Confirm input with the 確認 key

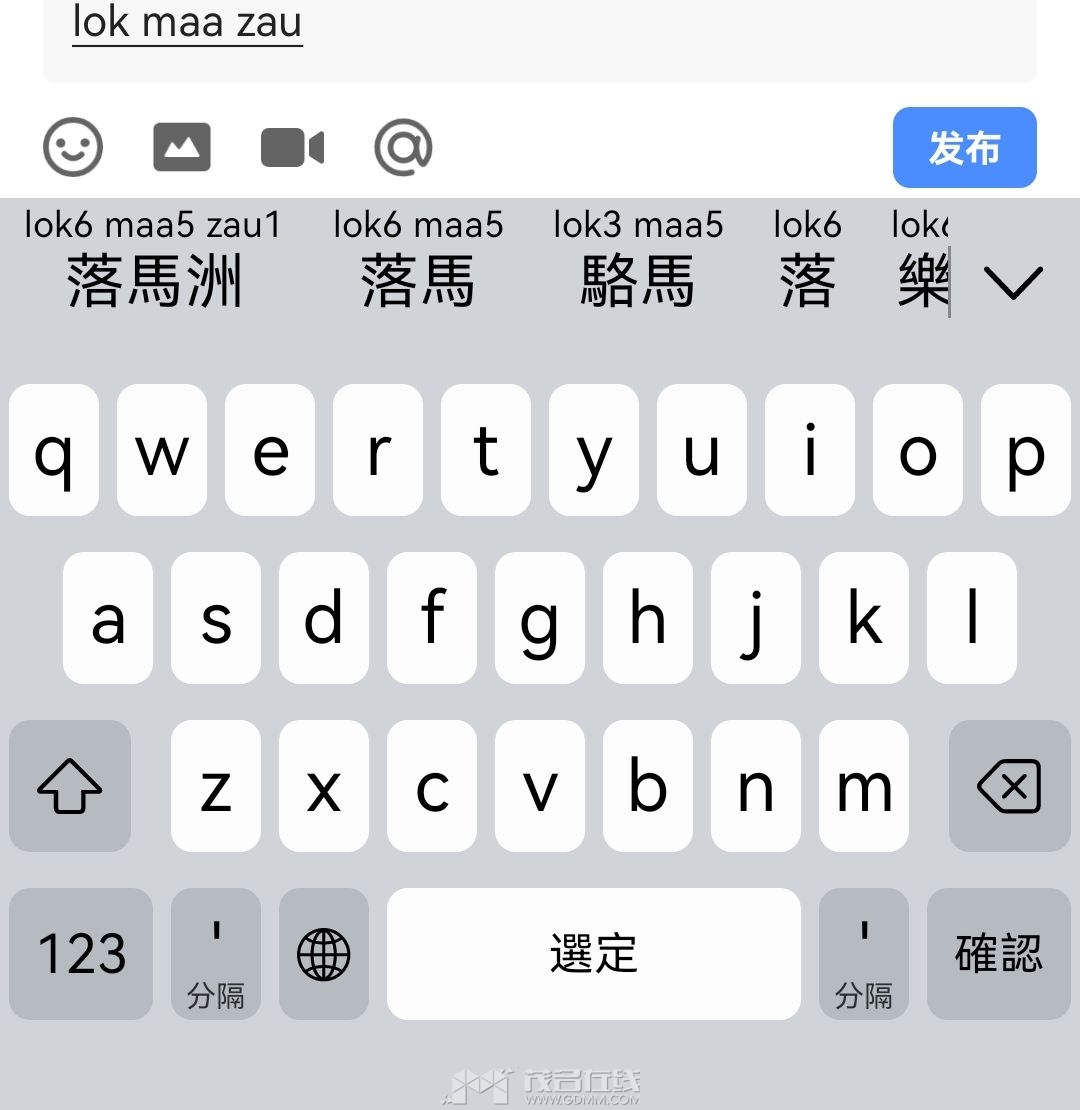coord(998,954)
